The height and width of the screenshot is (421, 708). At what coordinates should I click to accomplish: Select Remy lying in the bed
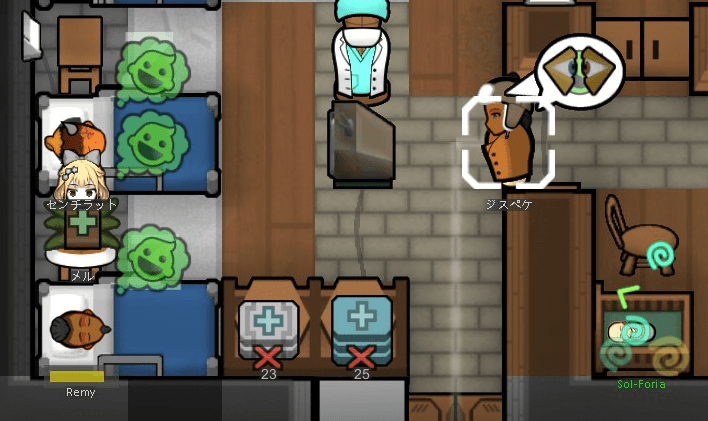[76, 329]
